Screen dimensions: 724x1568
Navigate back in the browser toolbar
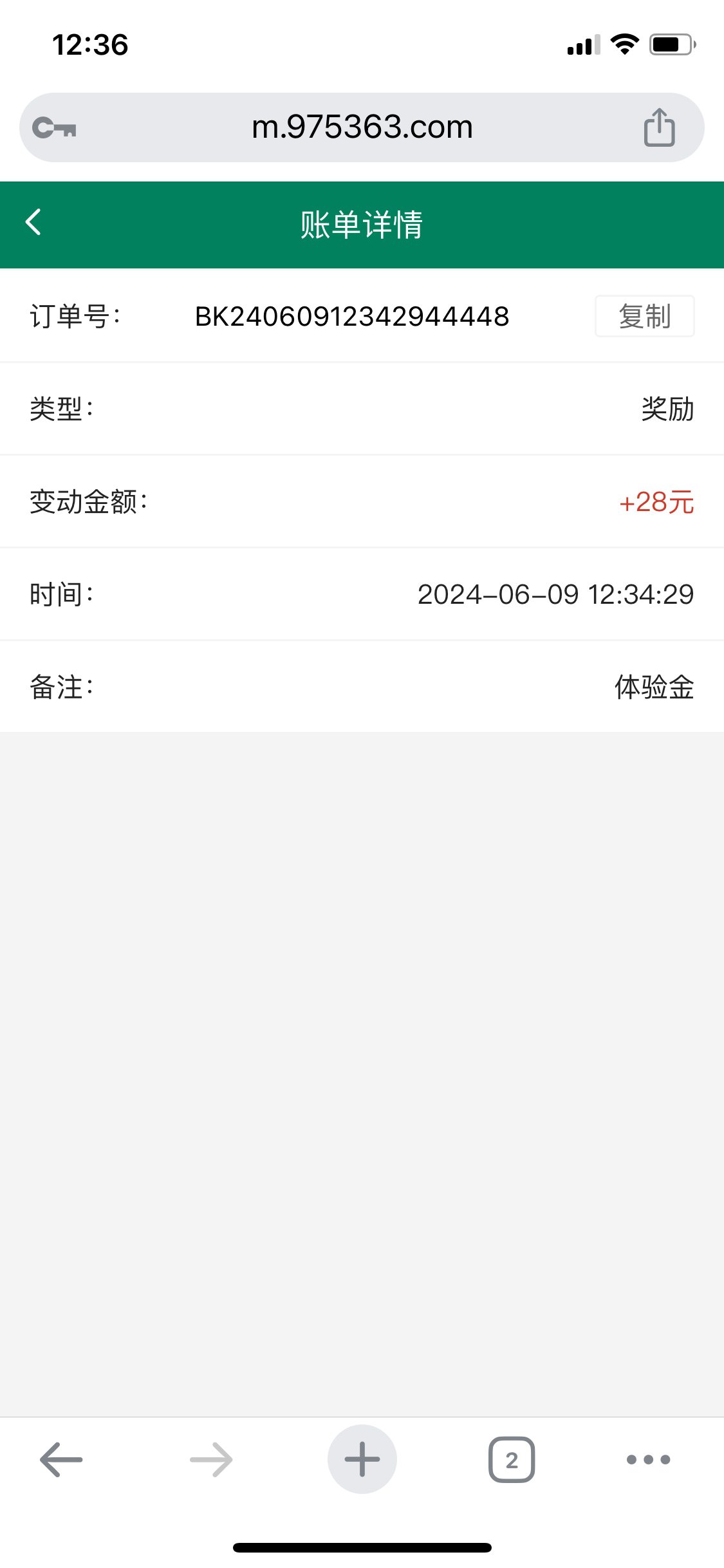point(61,1459)
